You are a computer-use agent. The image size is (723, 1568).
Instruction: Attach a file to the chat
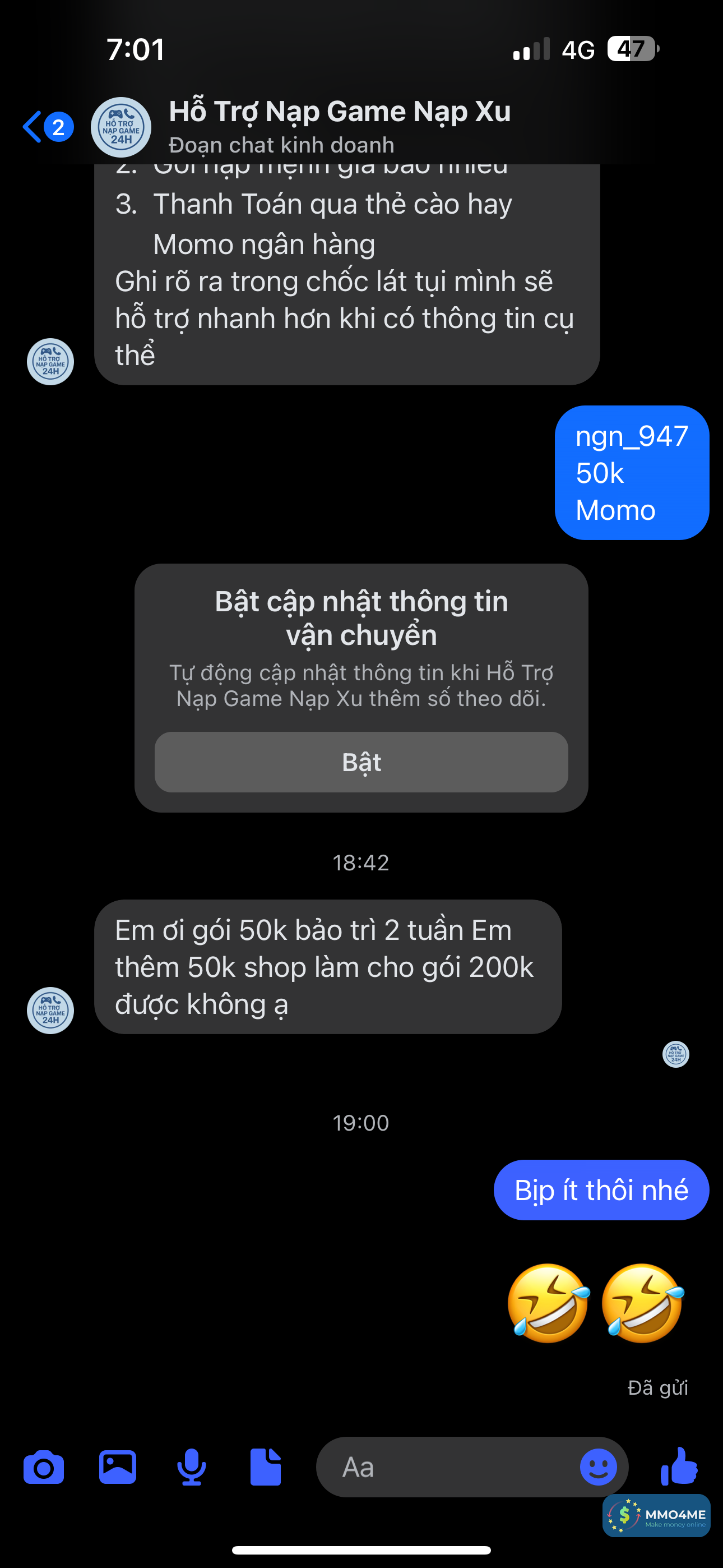click(x=265, y=1468)
